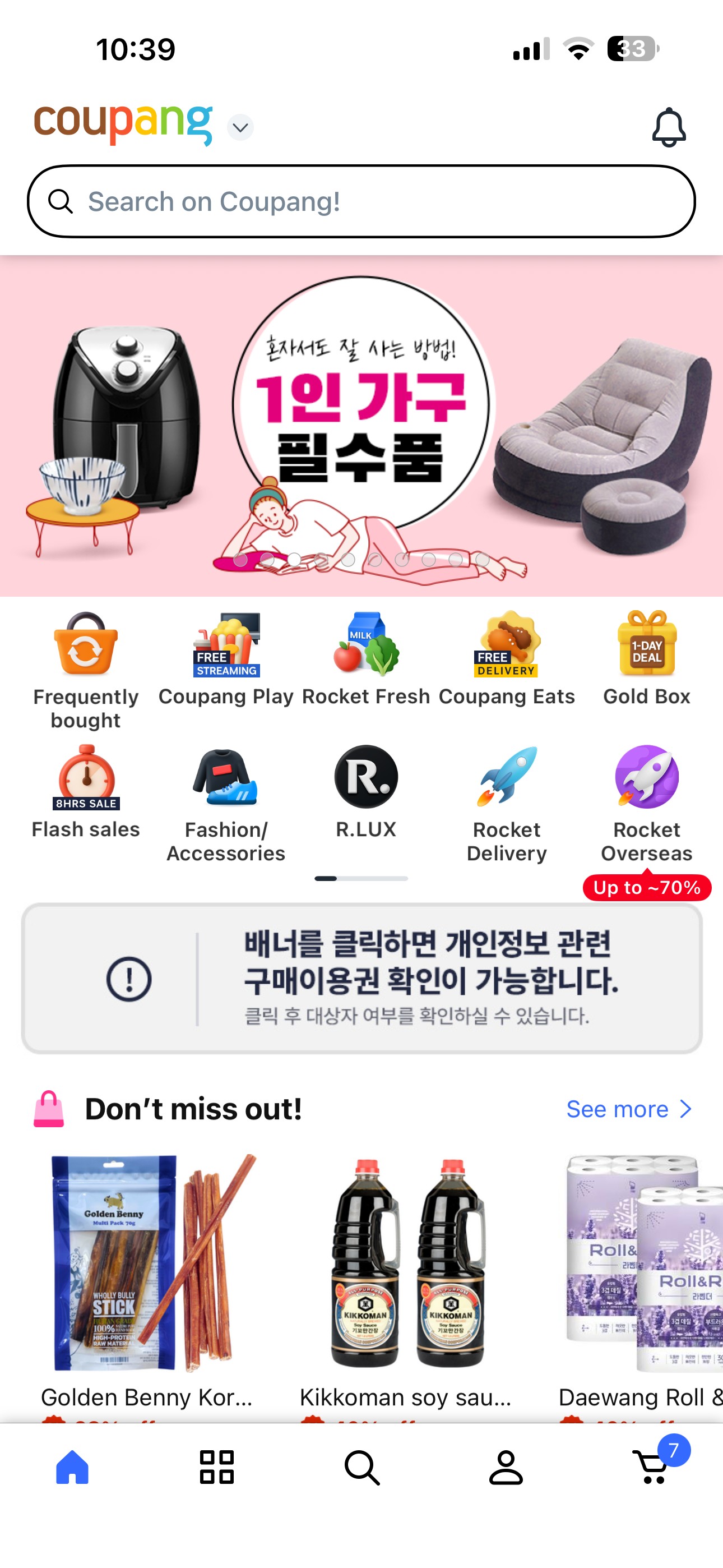Open Frequently bought shortcut

pyautogui.click(x=86, y=670)
